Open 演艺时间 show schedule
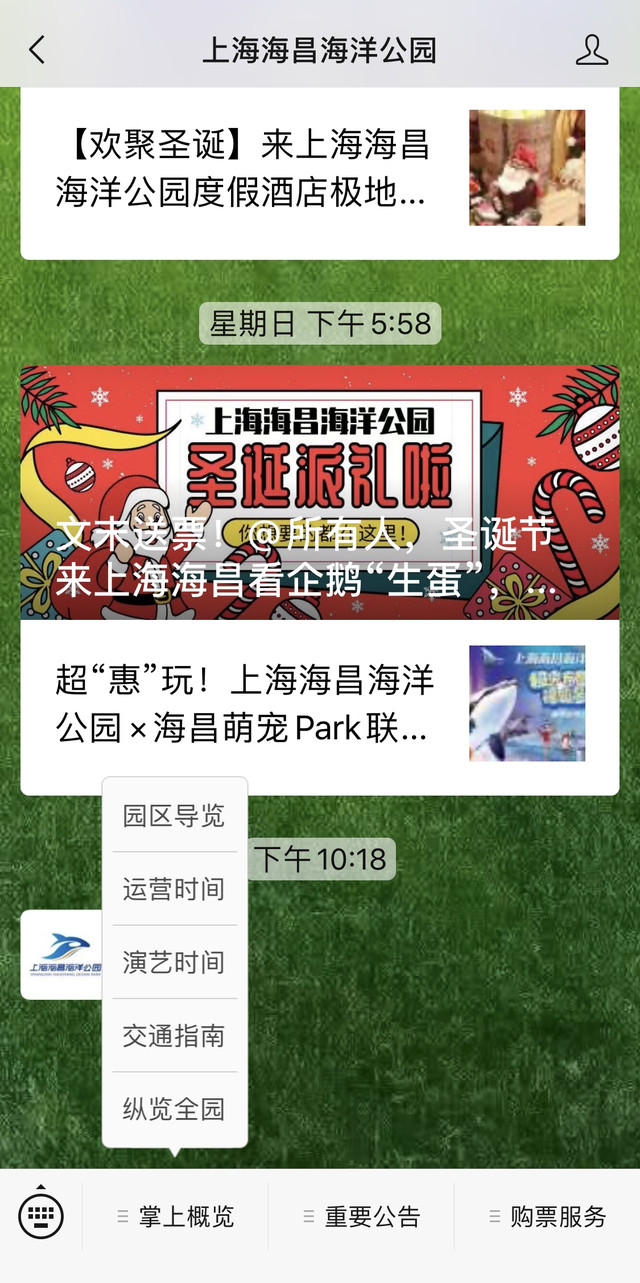This screenshot has width=640, height=1283. pyautogui.click(x=174, y=962)
